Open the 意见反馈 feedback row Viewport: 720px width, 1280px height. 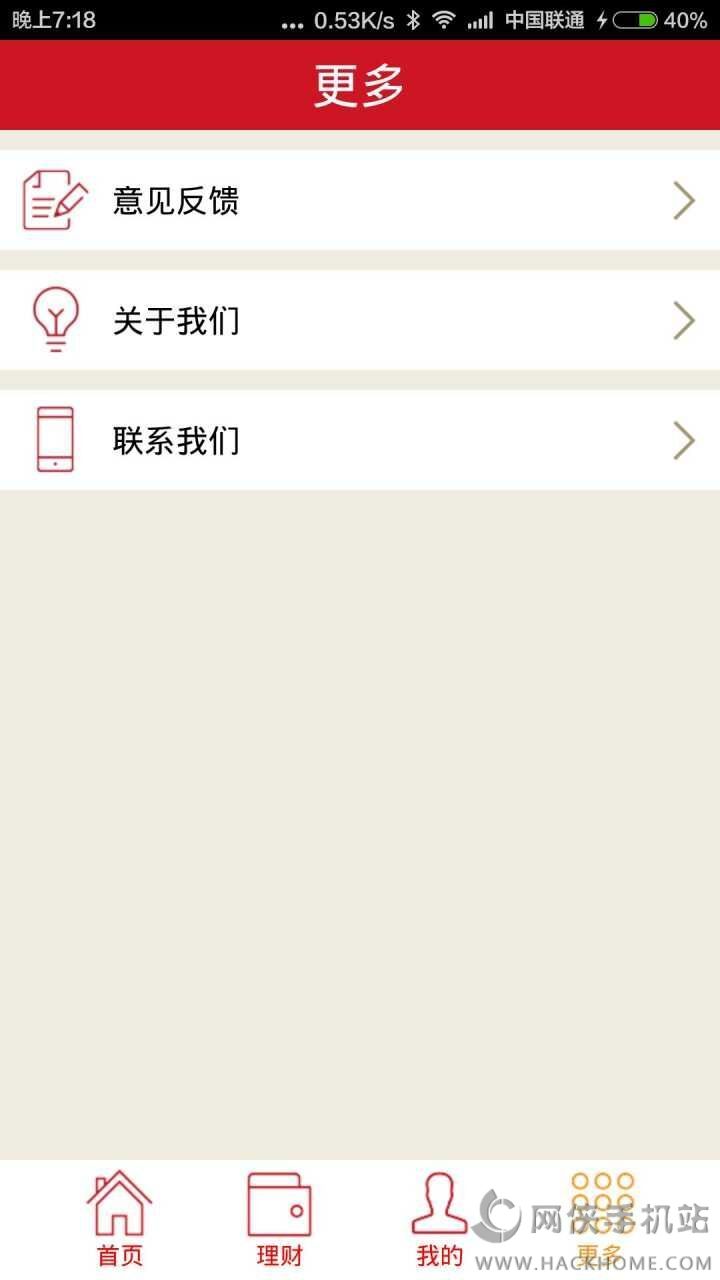click(360, 200)
